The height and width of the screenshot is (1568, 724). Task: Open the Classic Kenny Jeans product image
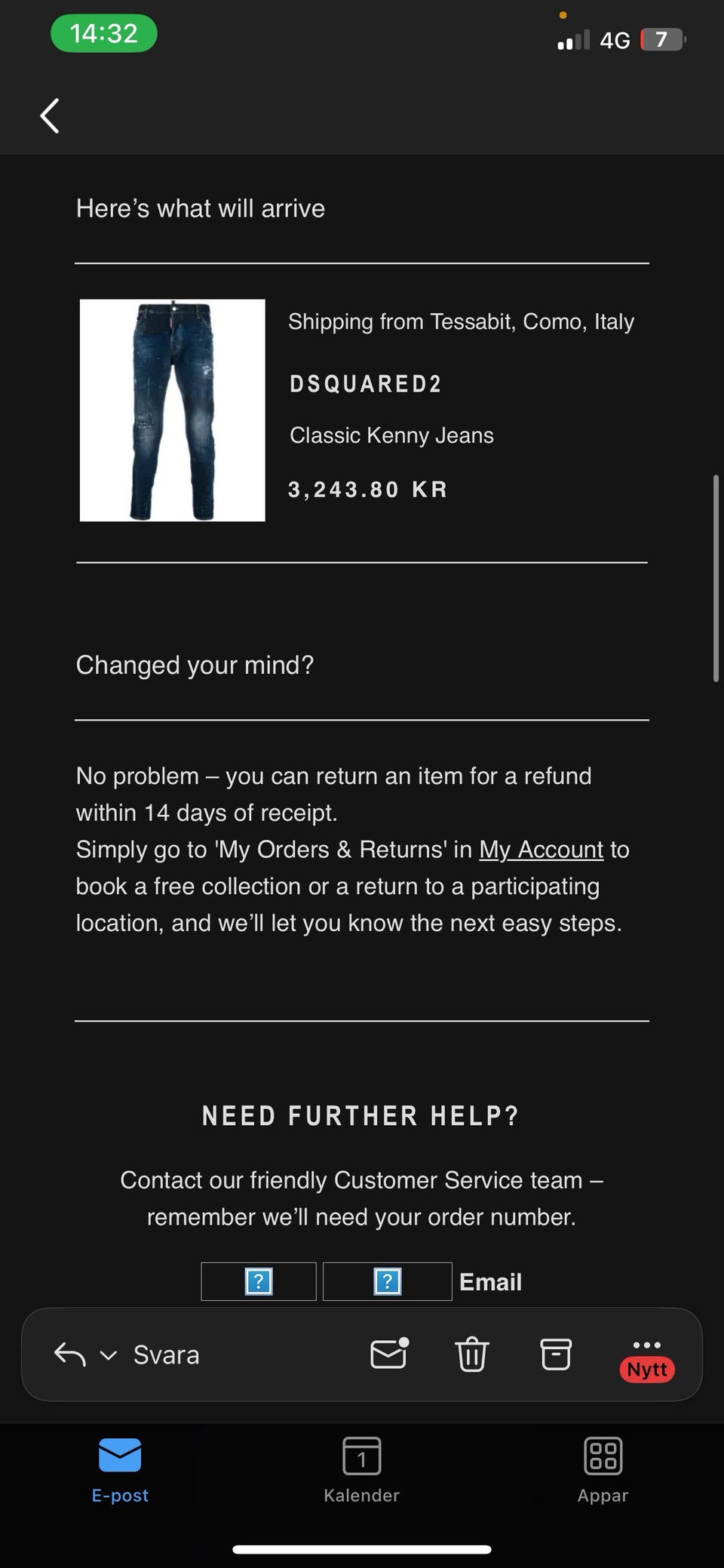click(x=173, y=410)
